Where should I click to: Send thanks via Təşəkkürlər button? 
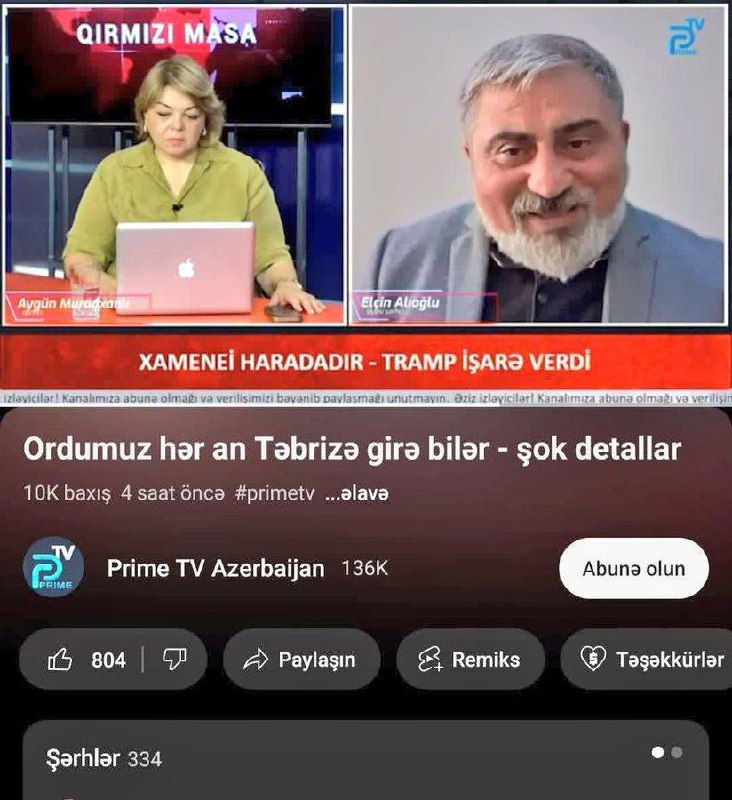(654, 660)
